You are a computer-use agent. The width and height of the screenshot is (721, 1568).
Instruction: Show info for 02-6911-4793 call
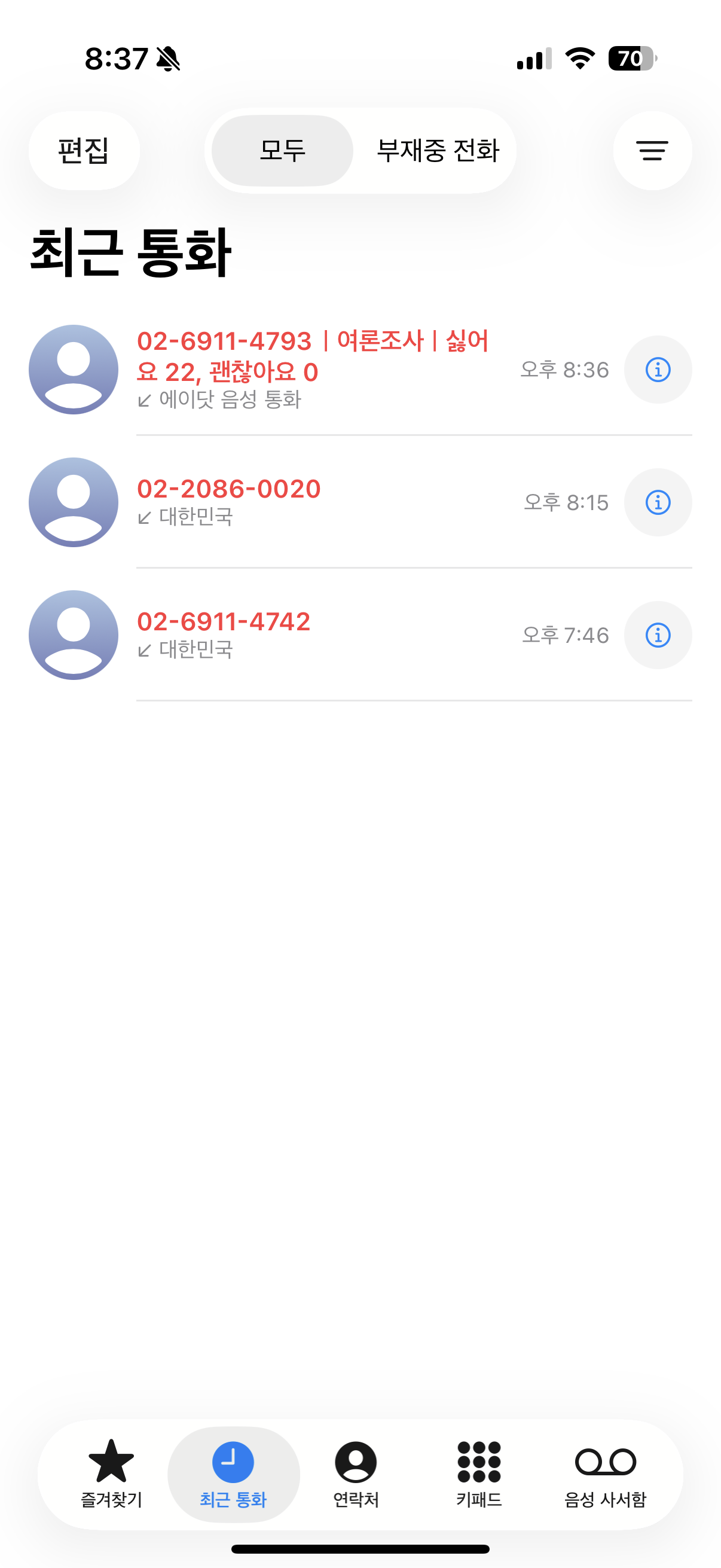click(658, 370)
